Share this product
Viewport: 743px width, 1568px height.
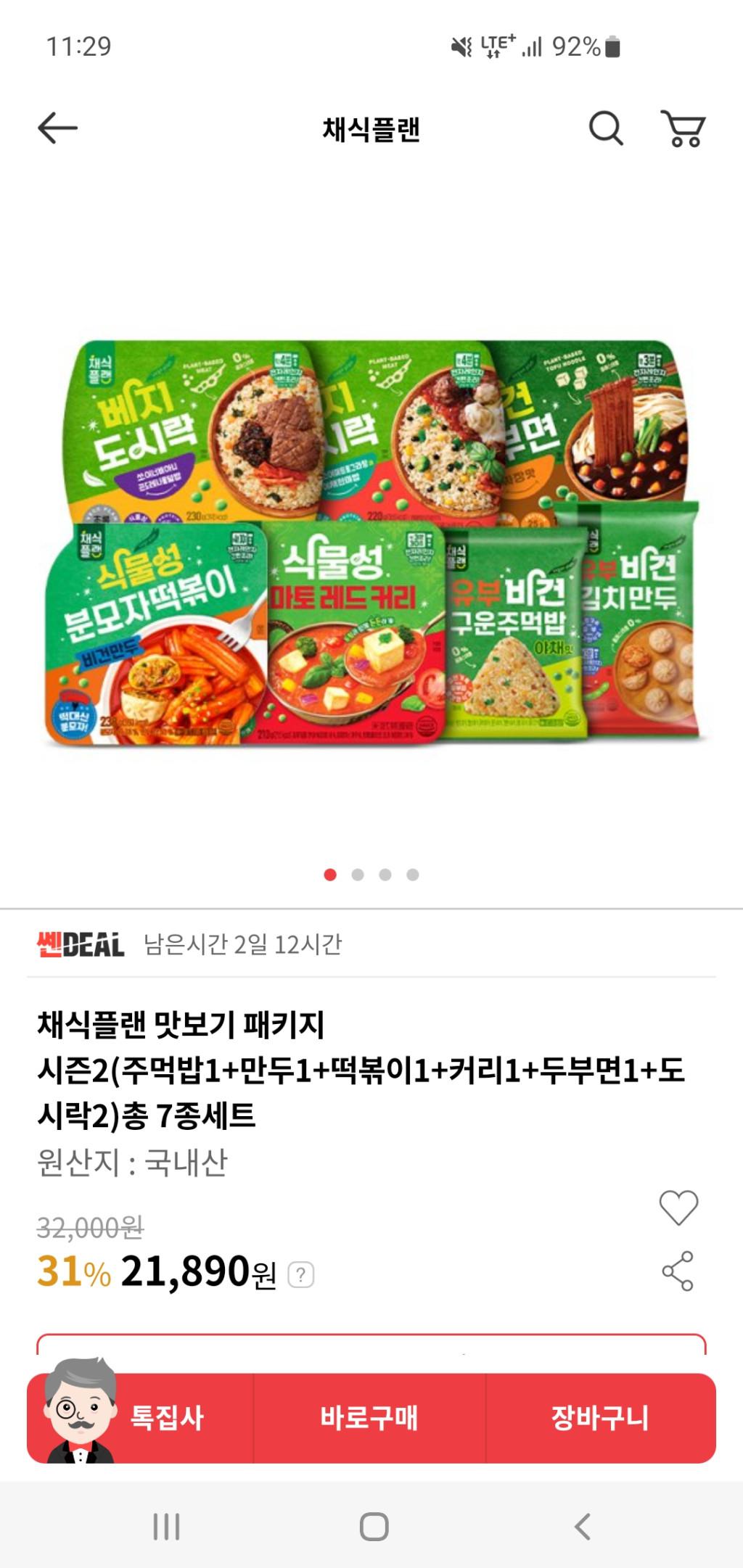coord(678,1271)
